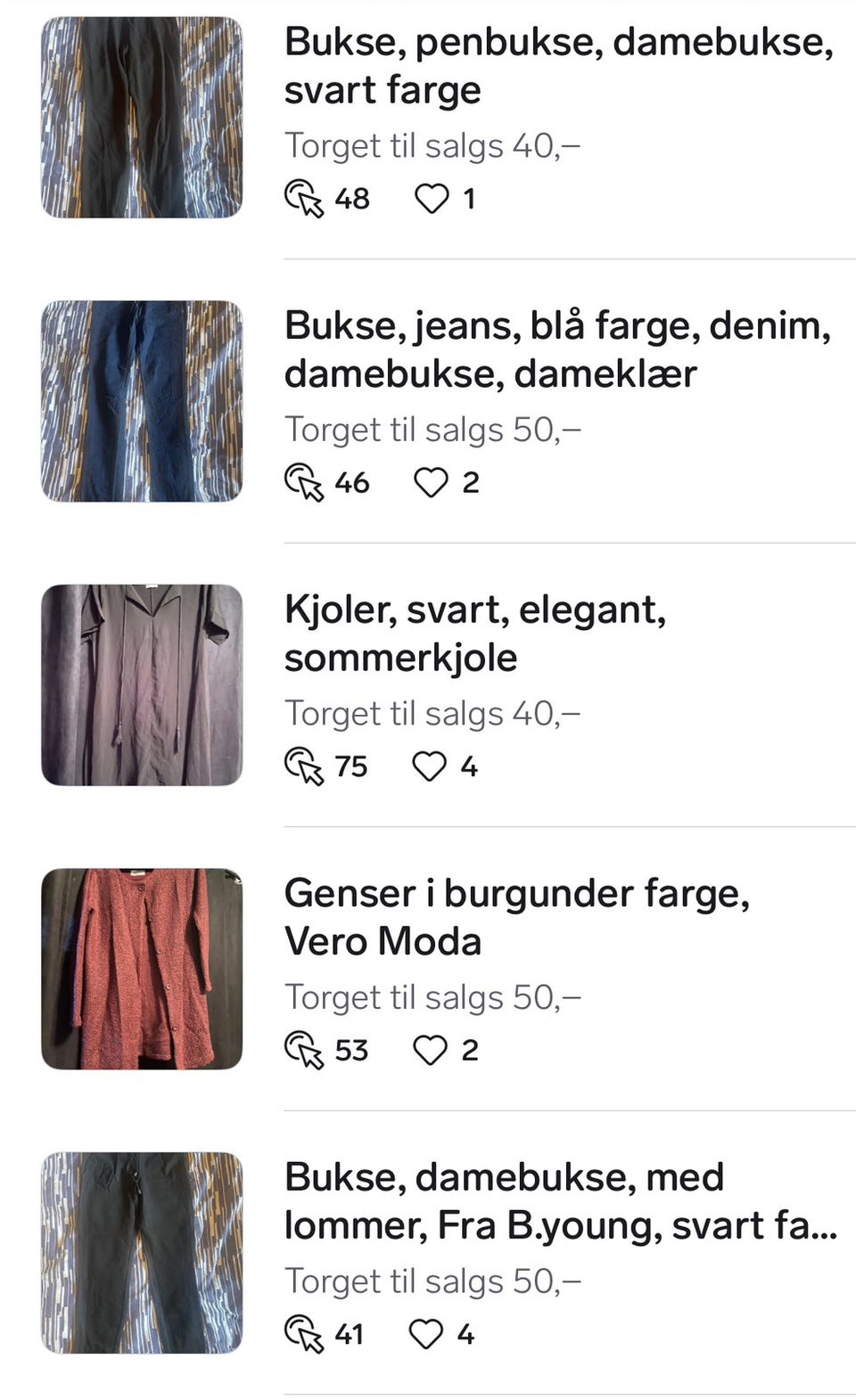This screenshot has height=1400, width=856.
Task: Click the click-stats icon showing 53 on Genser listing
Action: (x=307, y=1050)
